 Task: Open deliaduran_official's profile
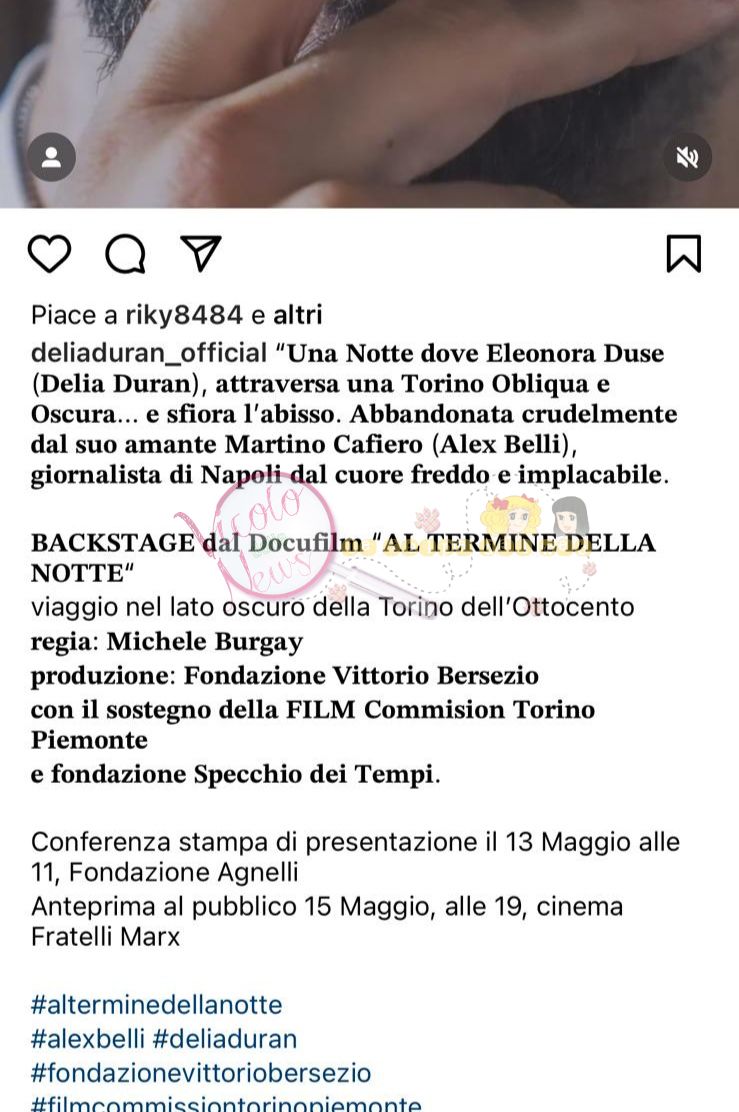149,353
